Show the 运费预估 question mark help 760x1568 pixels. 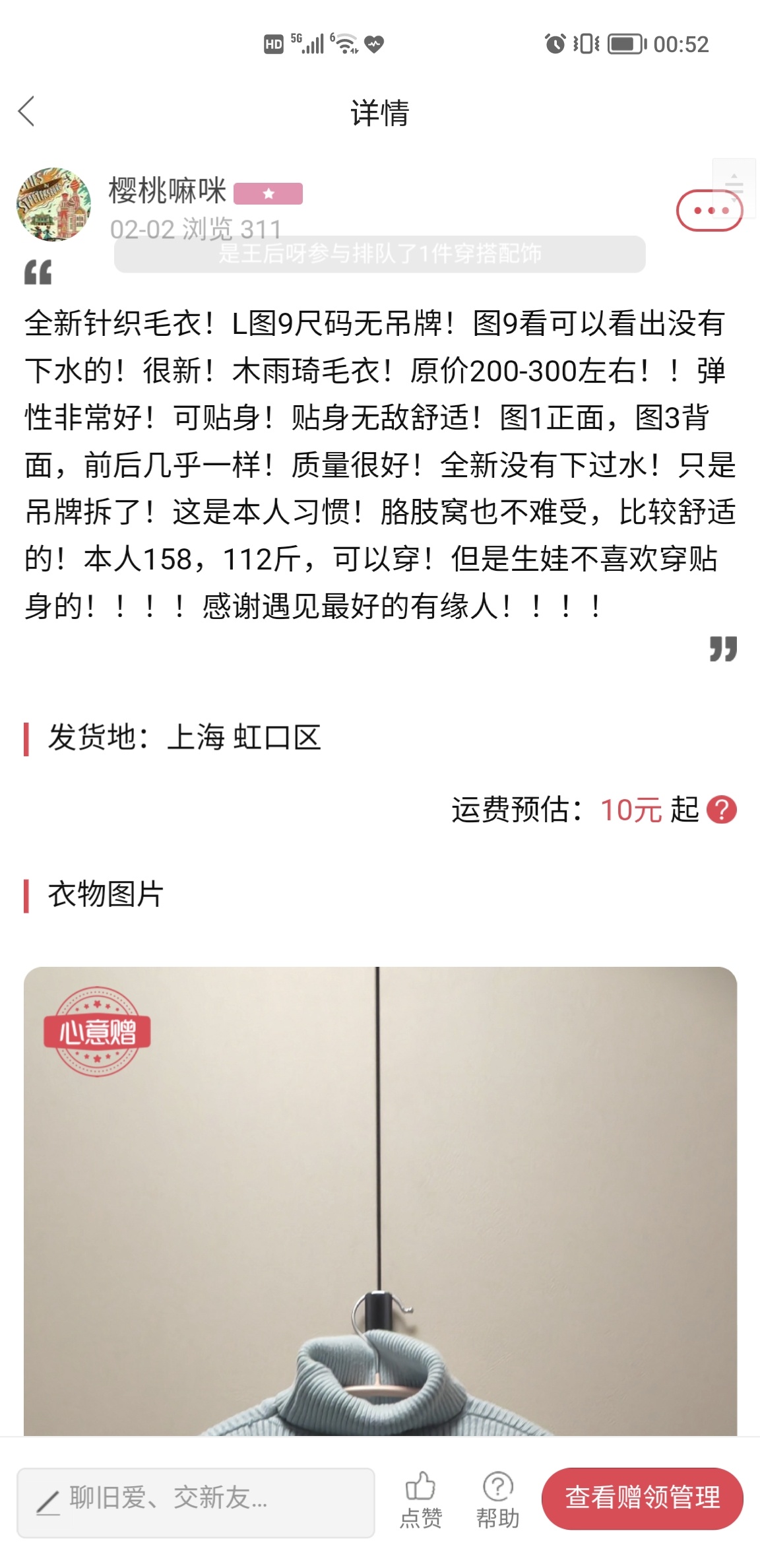[x=722, y=810]
